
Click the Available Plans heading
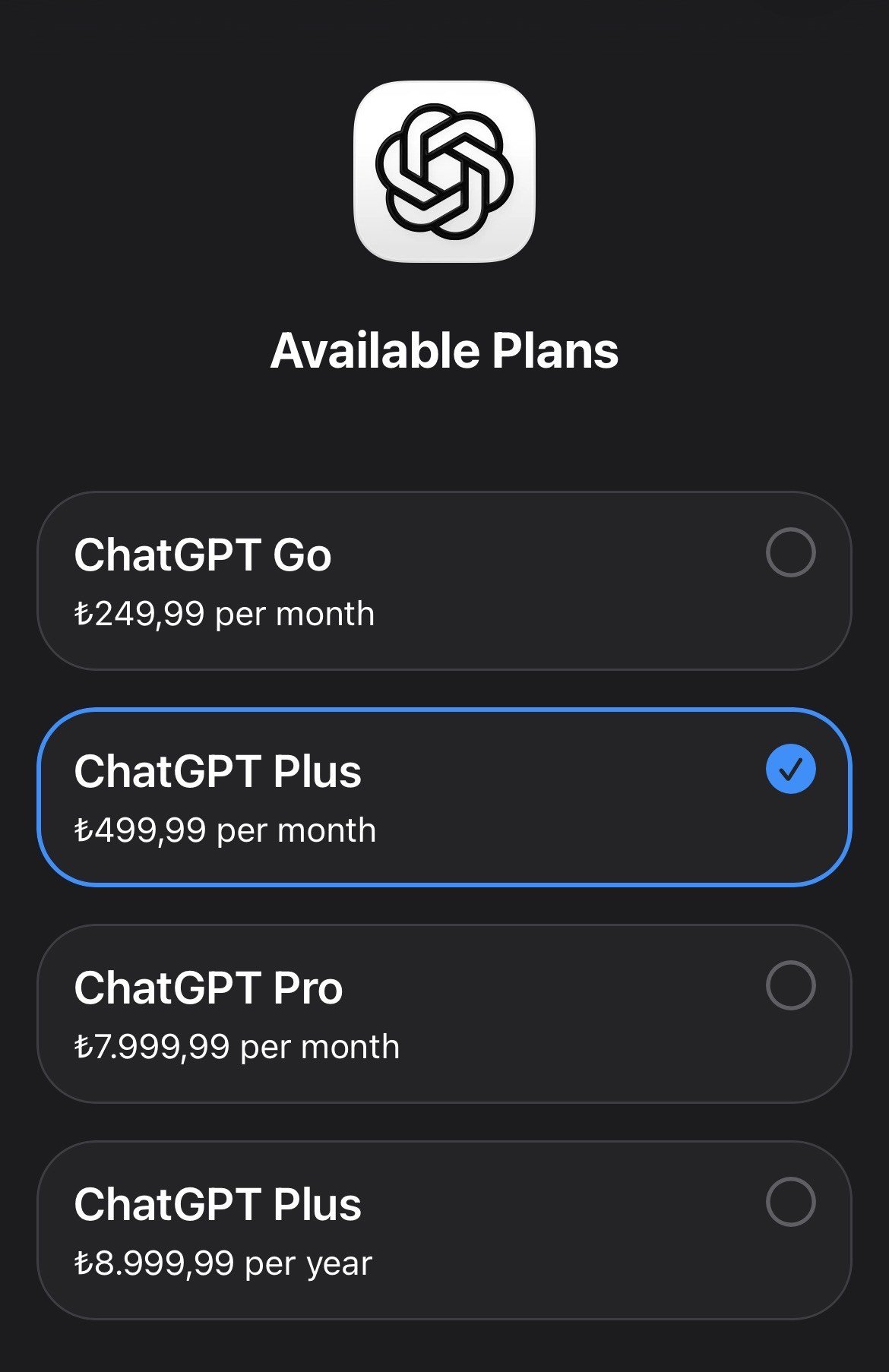click(444, 349)
